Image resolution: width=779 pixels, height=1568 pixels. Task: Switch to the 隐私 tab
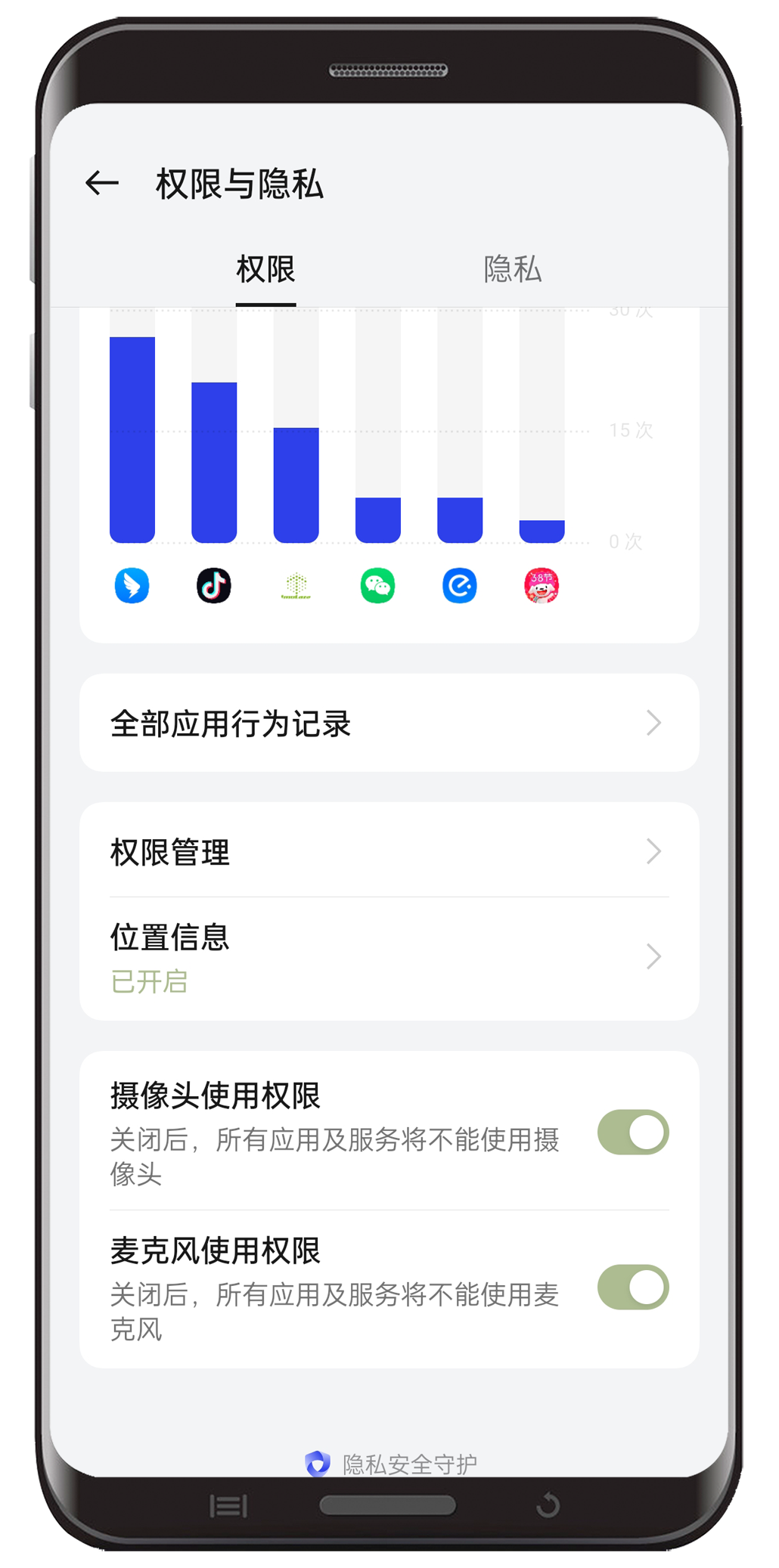(x=513, y=269)
